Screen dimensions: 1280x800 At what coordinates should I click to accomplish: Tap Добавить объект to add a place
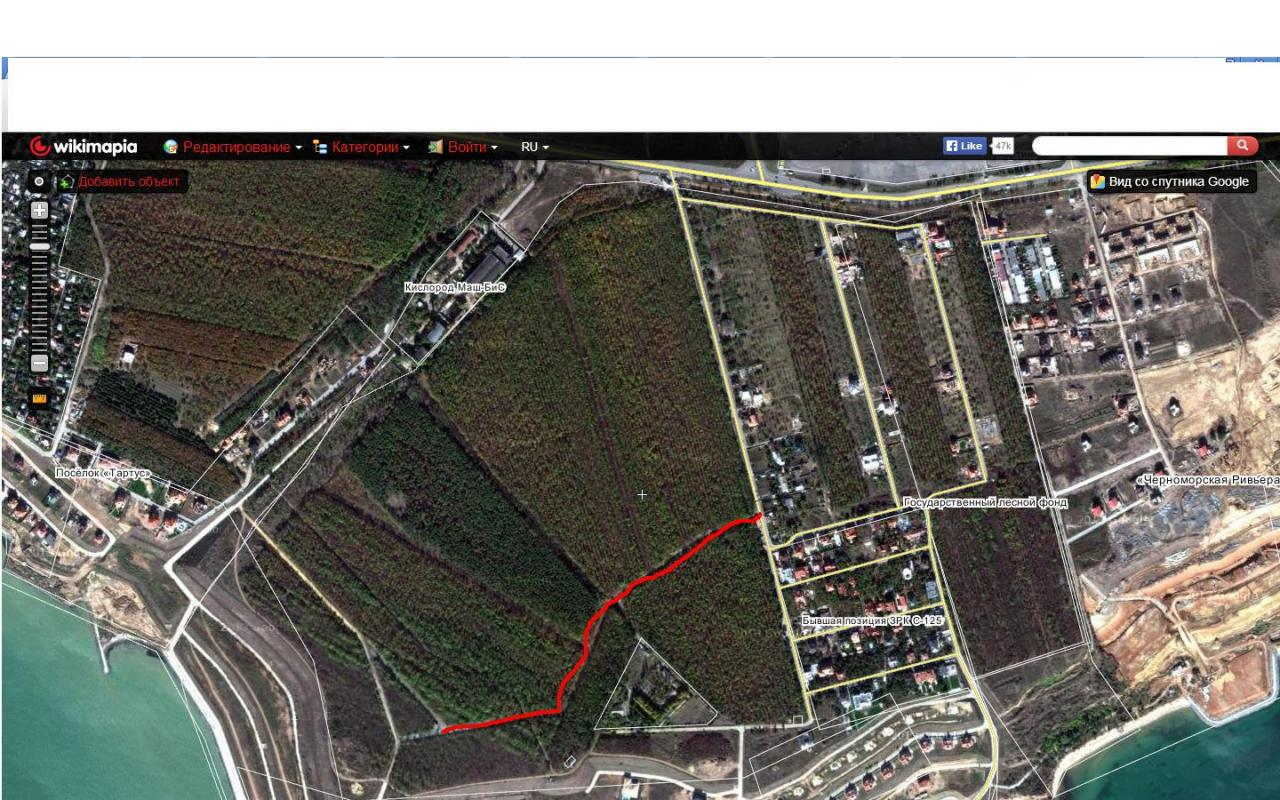click(128, 181)
